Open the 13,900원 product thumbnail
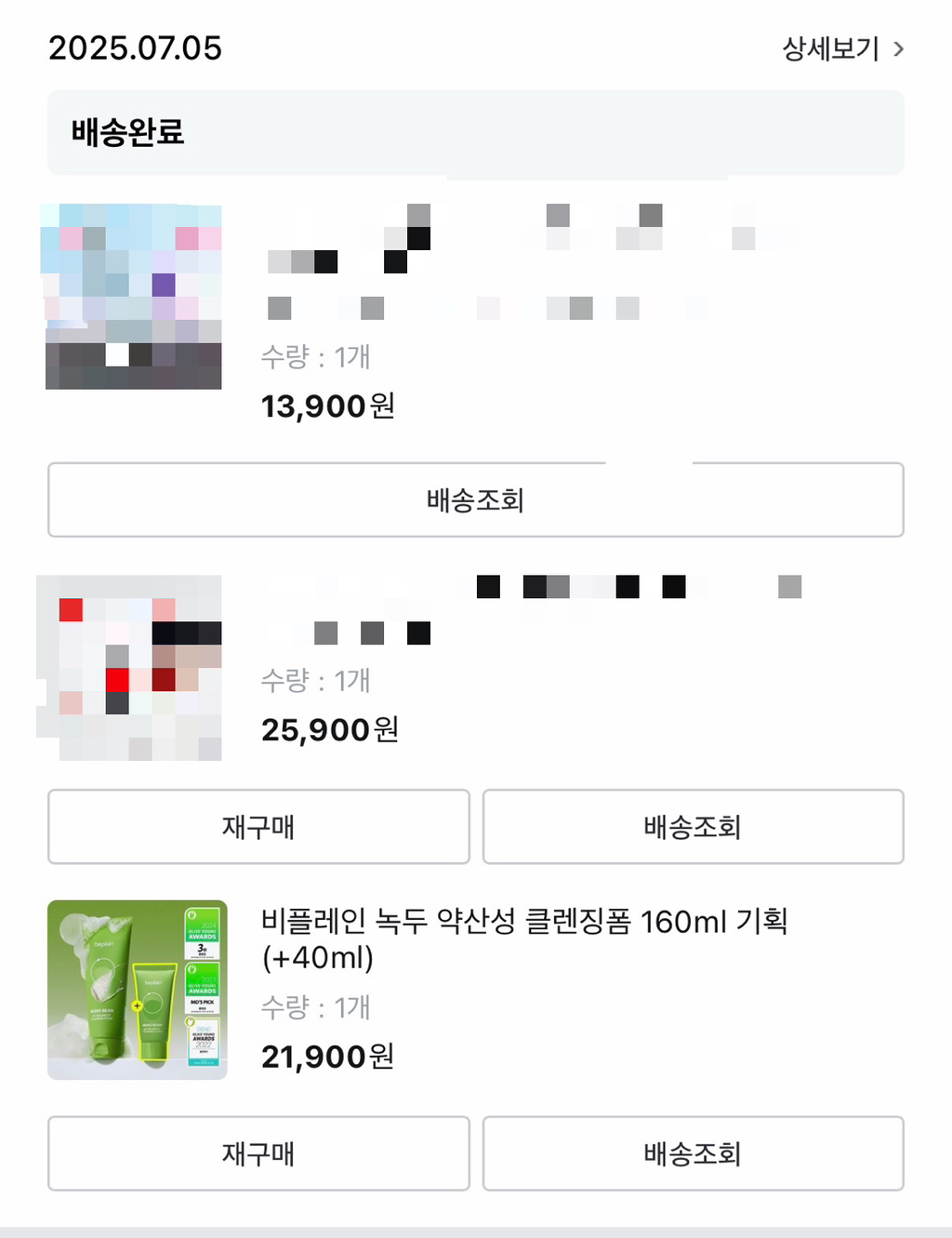952x1238 pixels. click(134, 297)
